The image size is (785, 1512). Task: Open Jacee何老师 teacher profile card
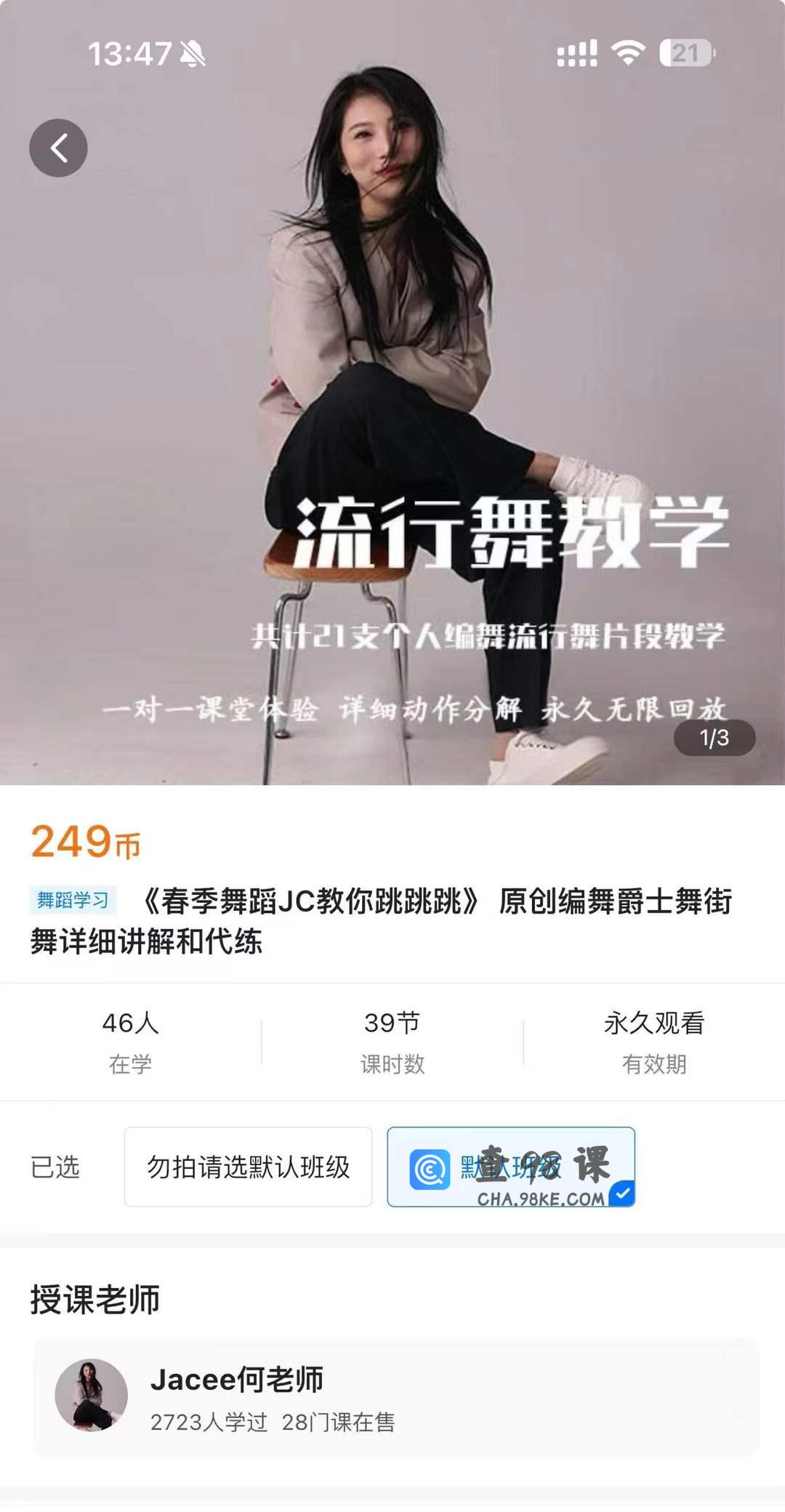point(396,1397)
